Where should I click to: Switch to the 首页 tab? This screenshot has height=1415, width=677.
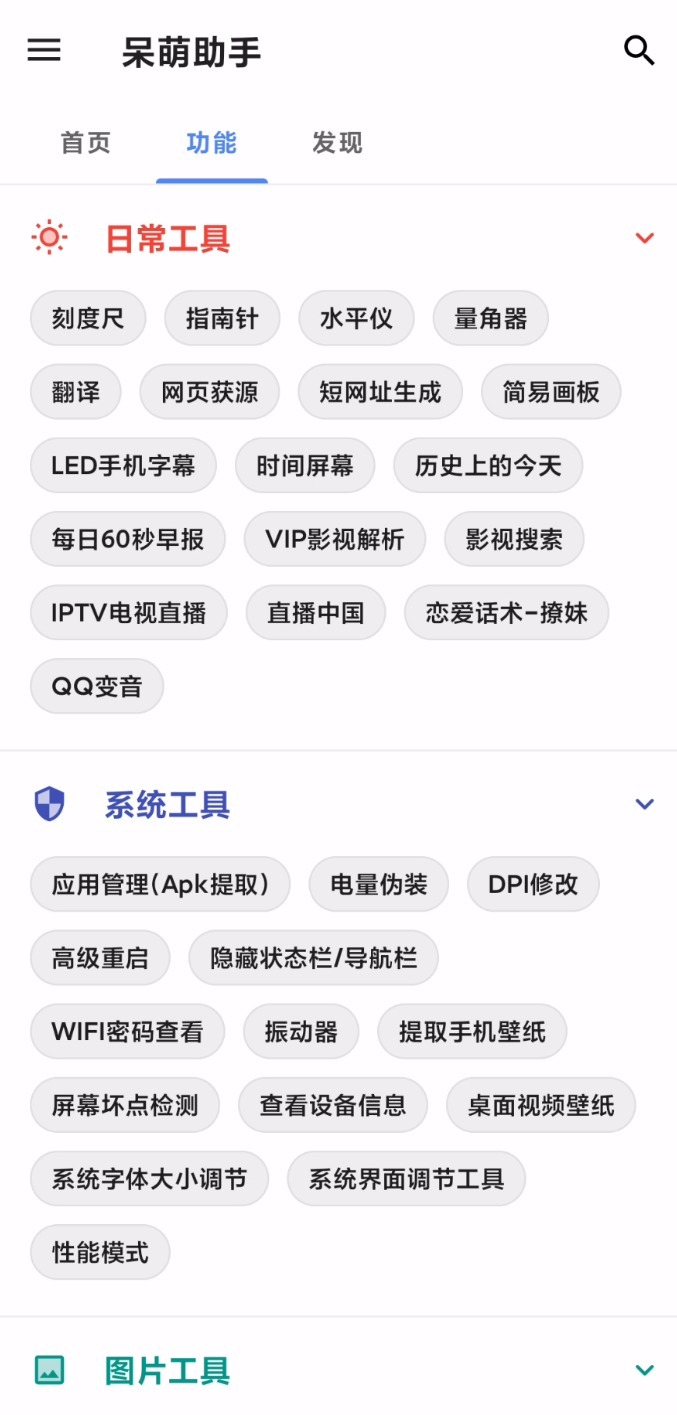click(x=85, y=143)
